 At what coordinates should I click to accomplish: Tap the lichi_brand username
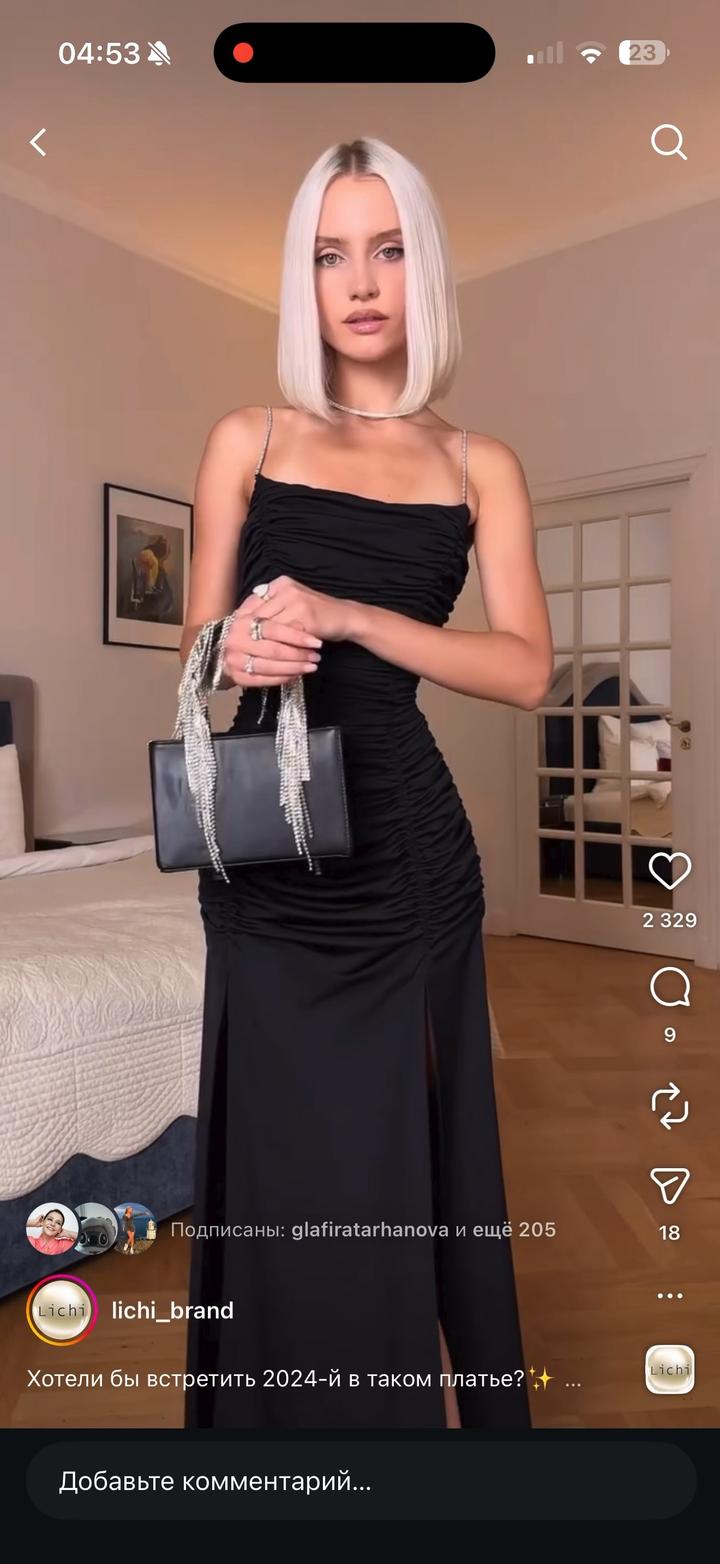click(172, 1311)
